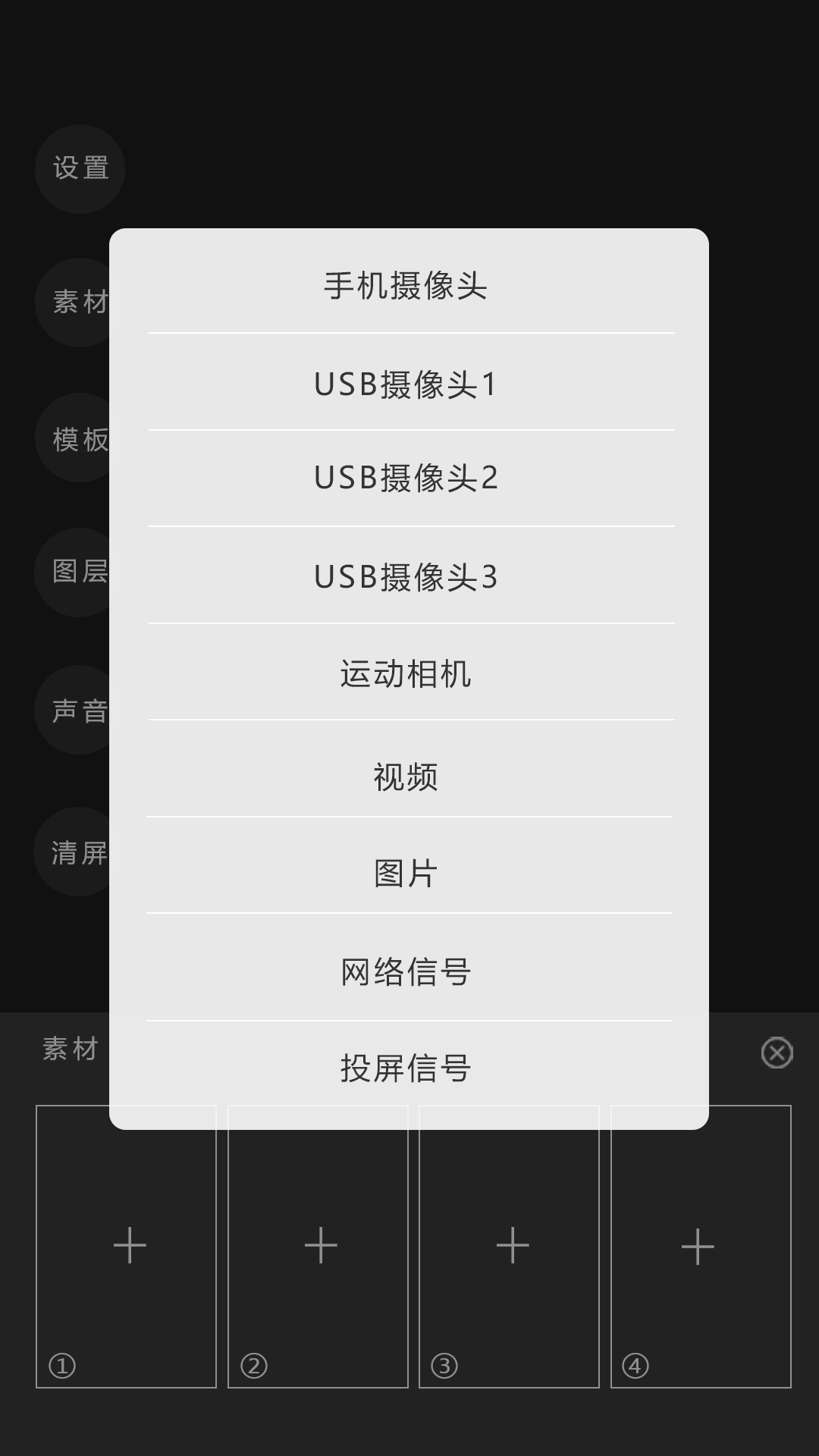The height and width of the screenshot is (1456, 819).
Task: Tap the plus icon in slot ①
Action: [x=129, y=1244]
